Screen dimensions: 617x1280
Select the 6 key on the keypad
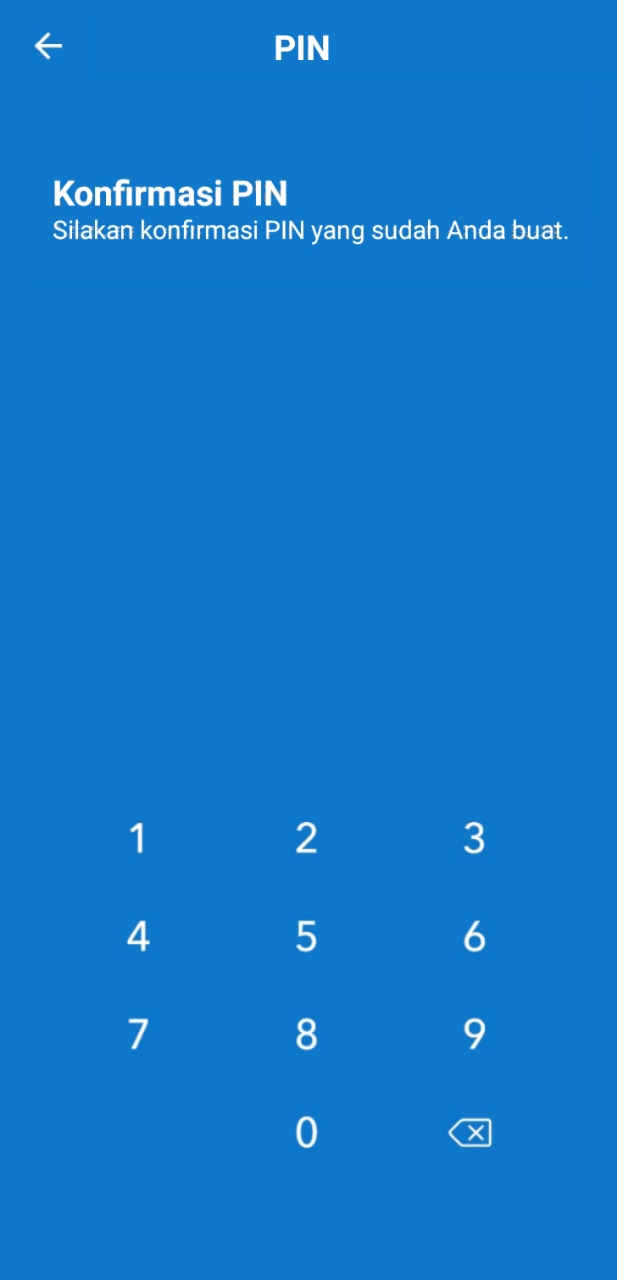point(474,936)
